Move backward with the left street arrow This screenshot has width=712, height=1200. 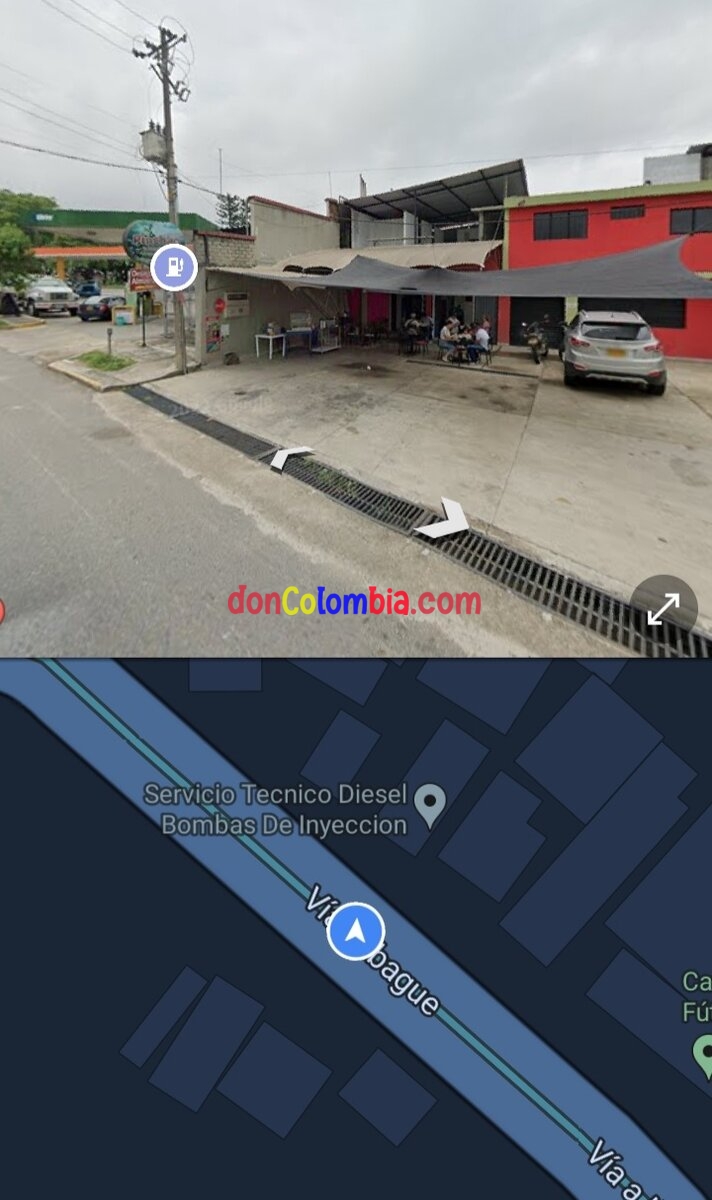pos(290,458)
